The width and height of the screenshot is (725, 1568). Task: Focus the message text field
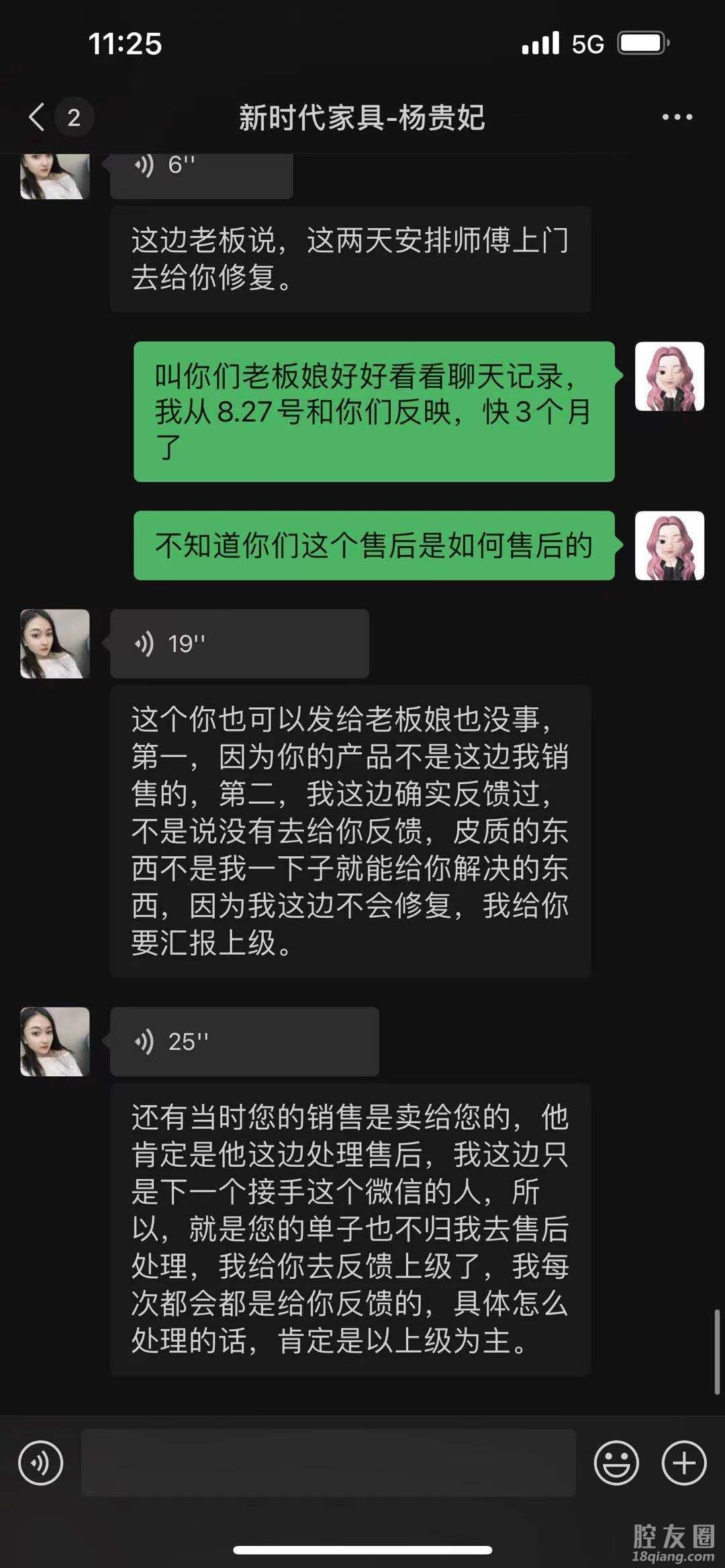328,1462
